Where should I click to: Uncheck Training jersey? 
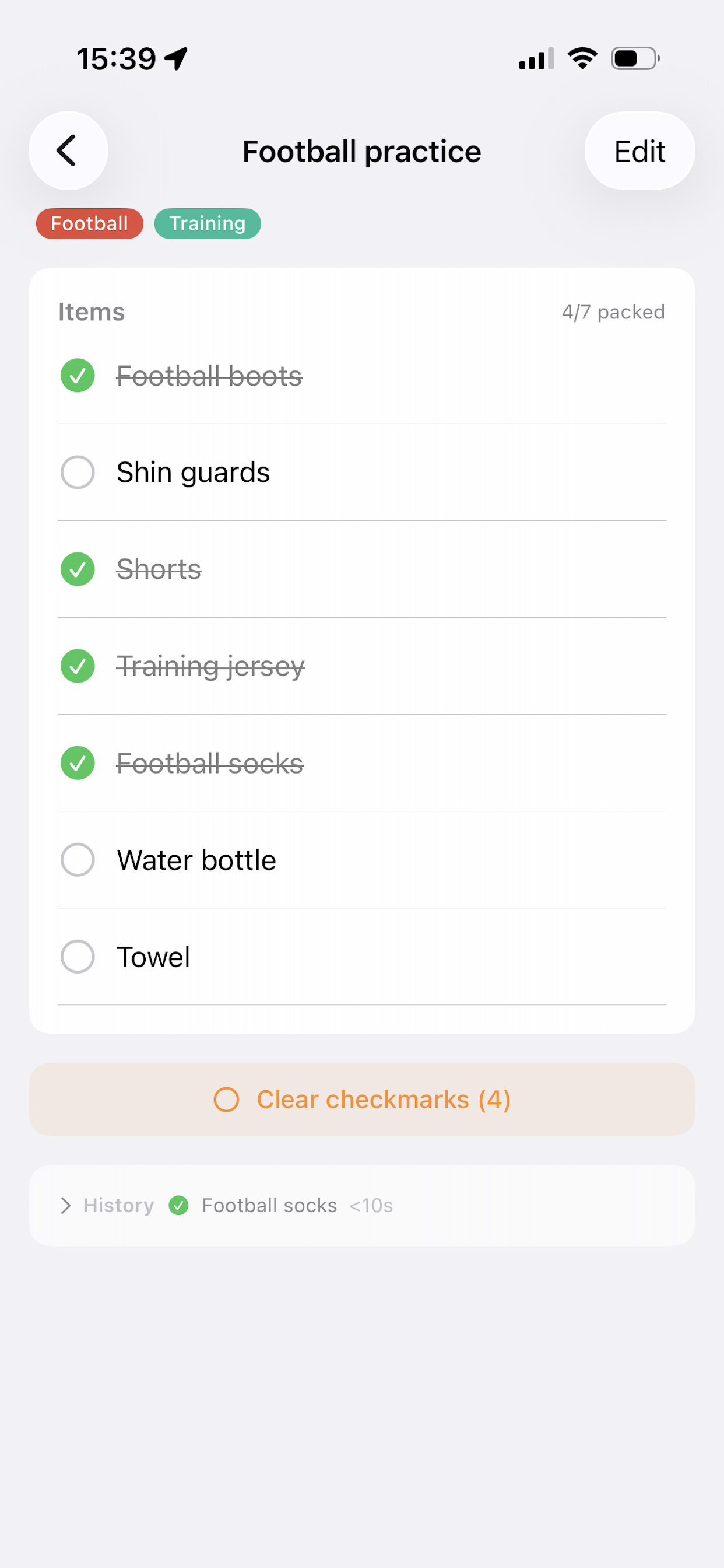pyautogui.click(x=78, y=666)
